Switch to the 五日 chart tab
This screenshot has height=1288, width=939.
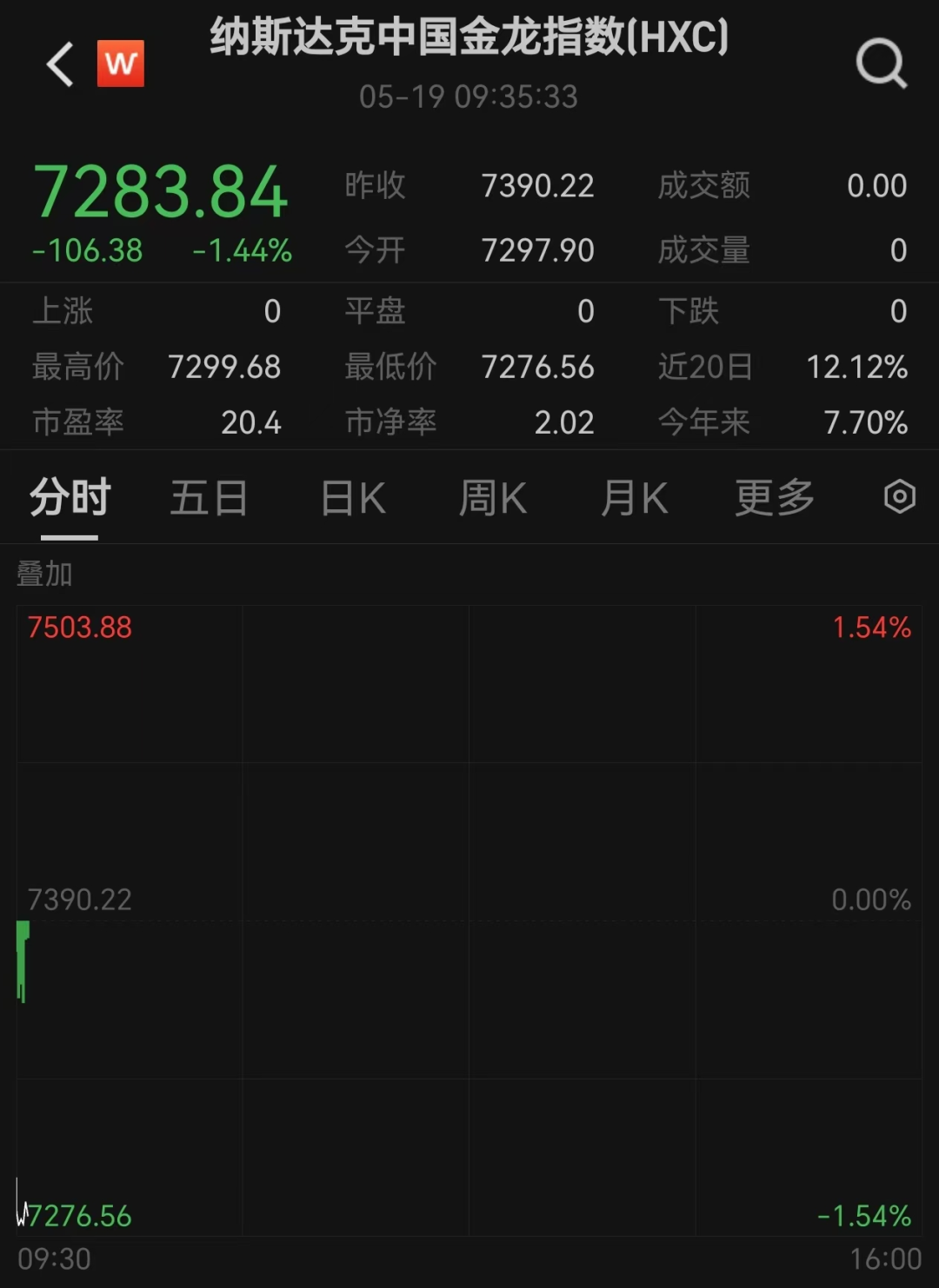209,498
